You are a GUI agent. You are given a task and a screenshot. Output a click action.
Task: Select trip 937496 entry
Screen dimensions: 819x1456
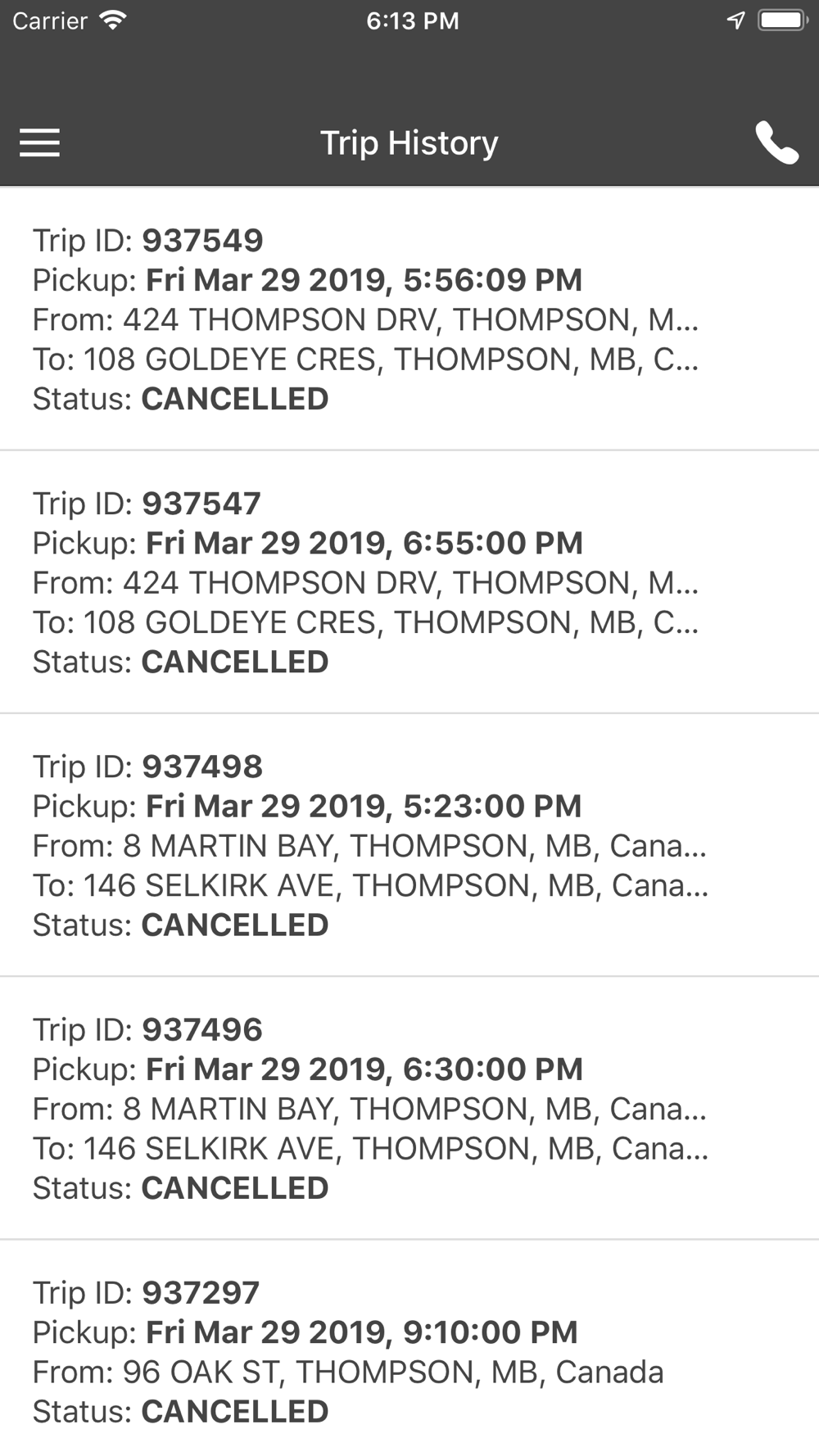(409, 1108)
